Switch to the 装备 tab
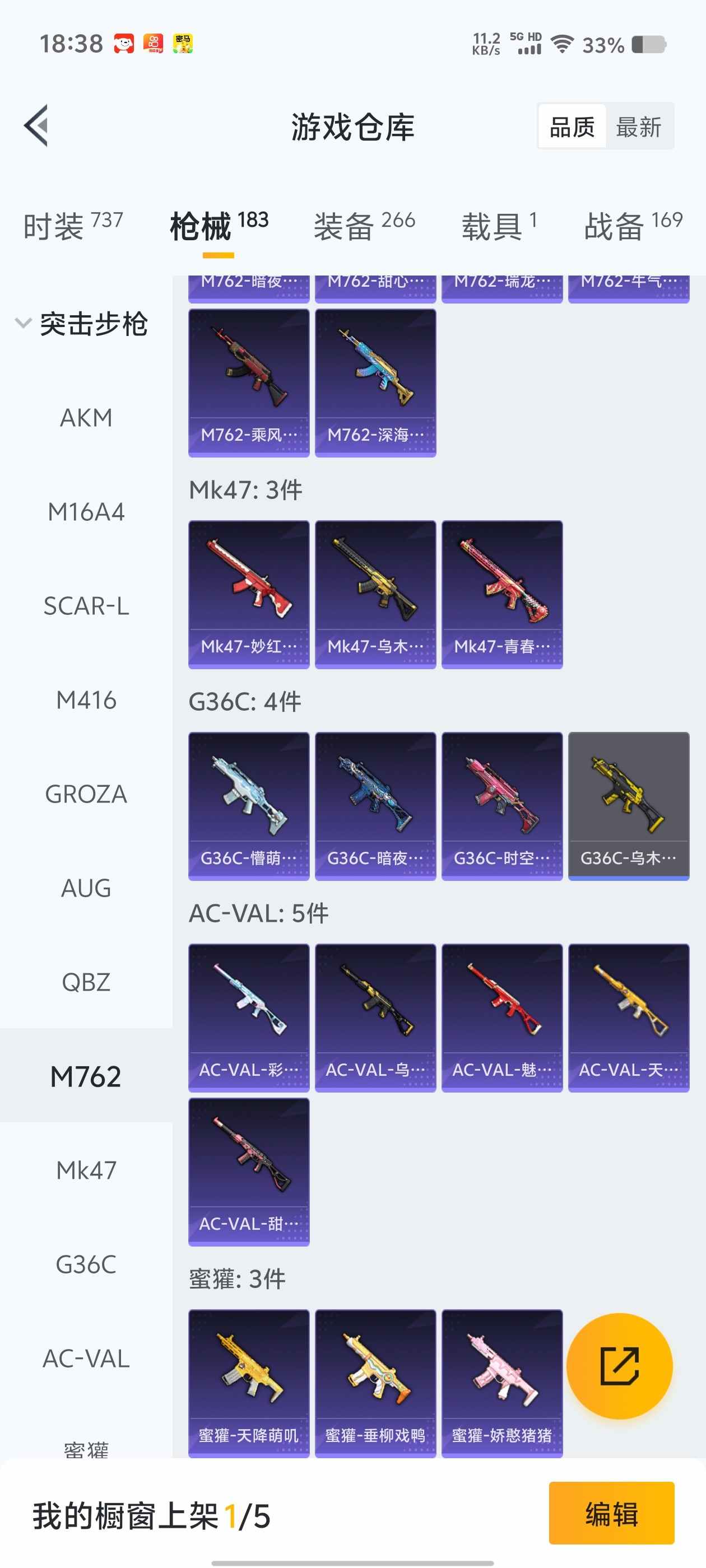This screenshot has width=706, height=1568. pyautogui.click(x=364, y=226)
